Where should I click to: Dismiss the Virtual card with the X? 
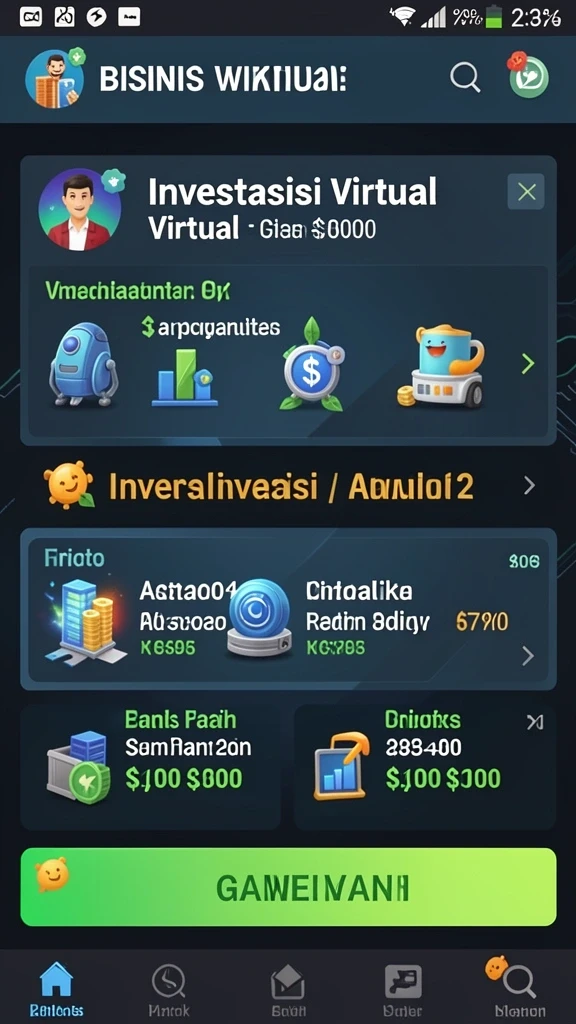526,191
